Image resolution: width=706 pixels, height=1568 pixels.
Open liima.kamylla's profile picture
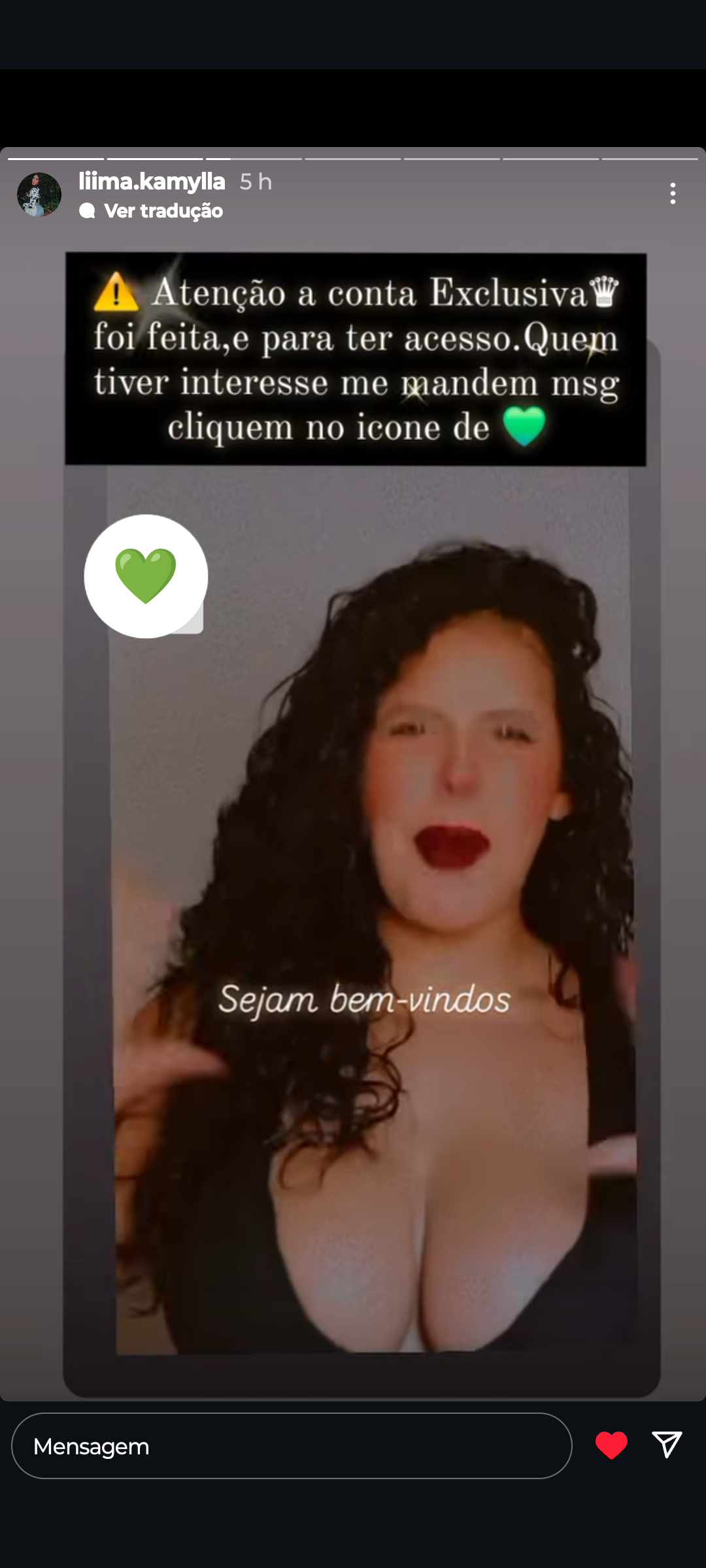pos(39,195)
